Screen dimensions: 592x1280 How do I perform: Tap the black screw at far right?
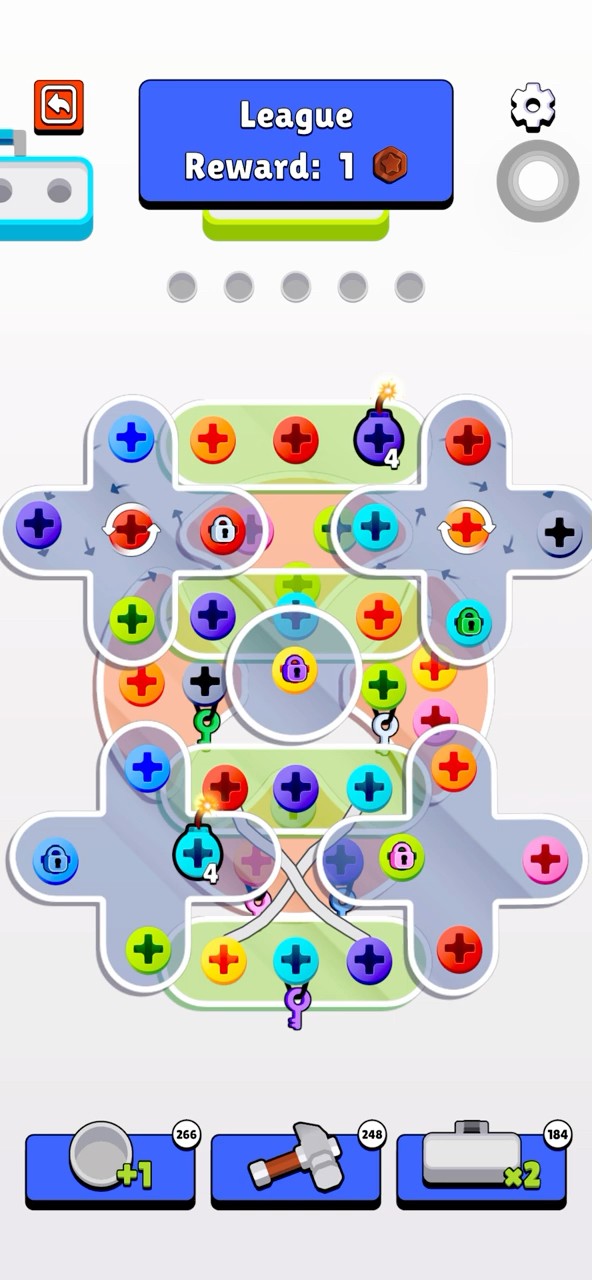pos(560,532)
